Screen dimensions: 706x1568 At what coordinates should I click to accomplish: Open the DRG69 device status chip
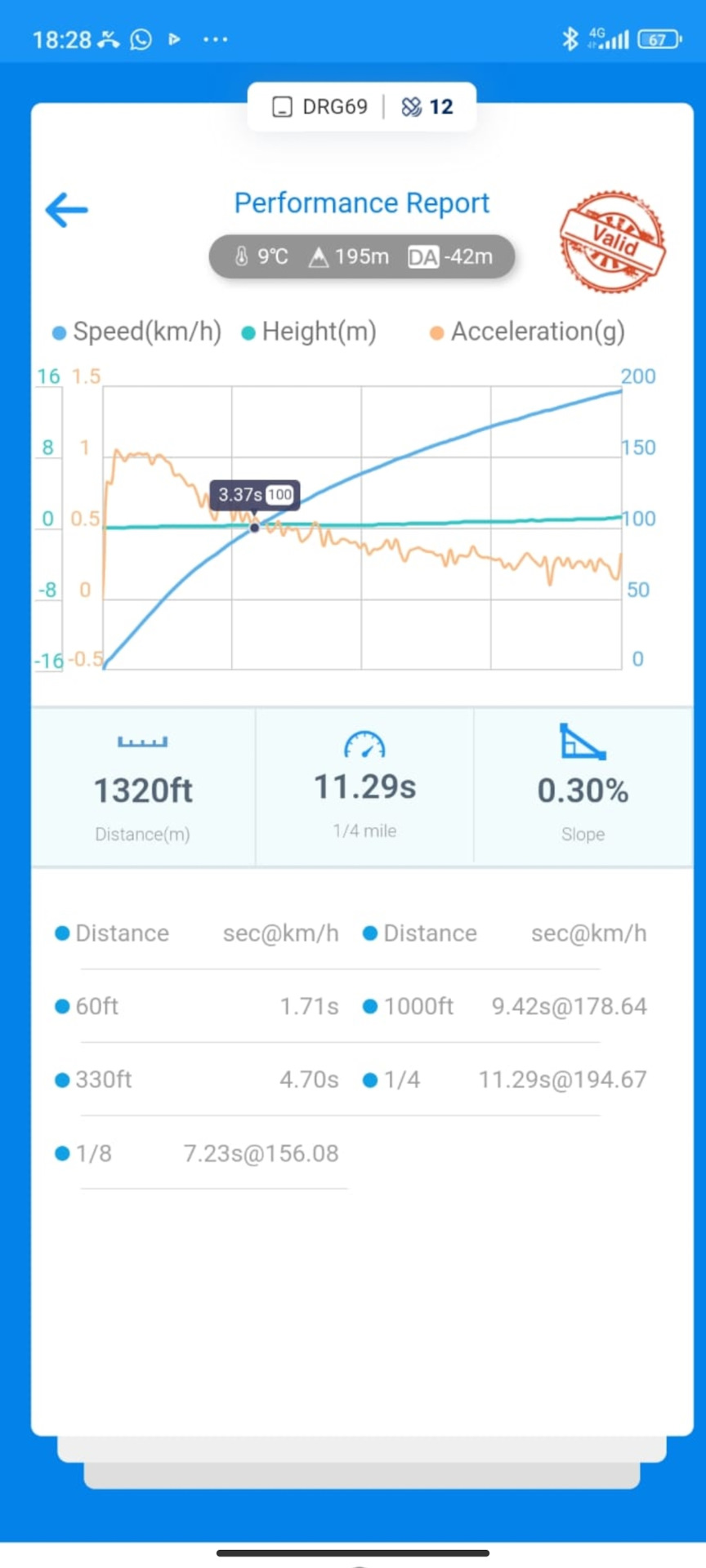click(x=322, y=107)
